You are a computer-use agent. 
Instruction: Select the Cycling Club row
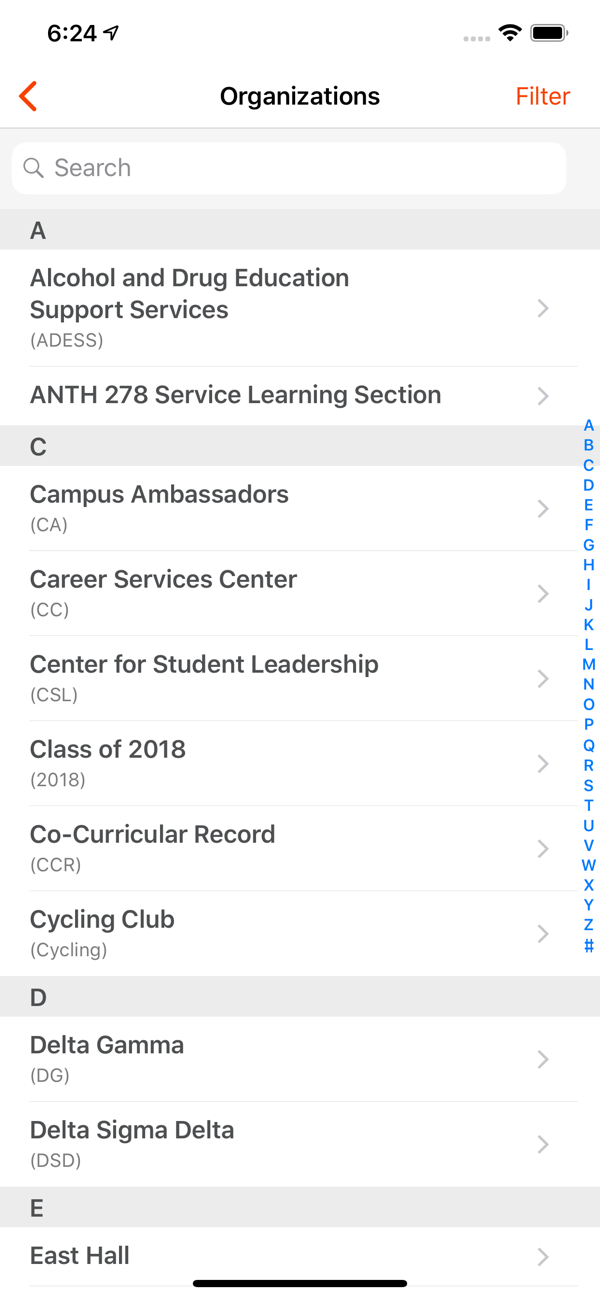click(x=300, y=933)
